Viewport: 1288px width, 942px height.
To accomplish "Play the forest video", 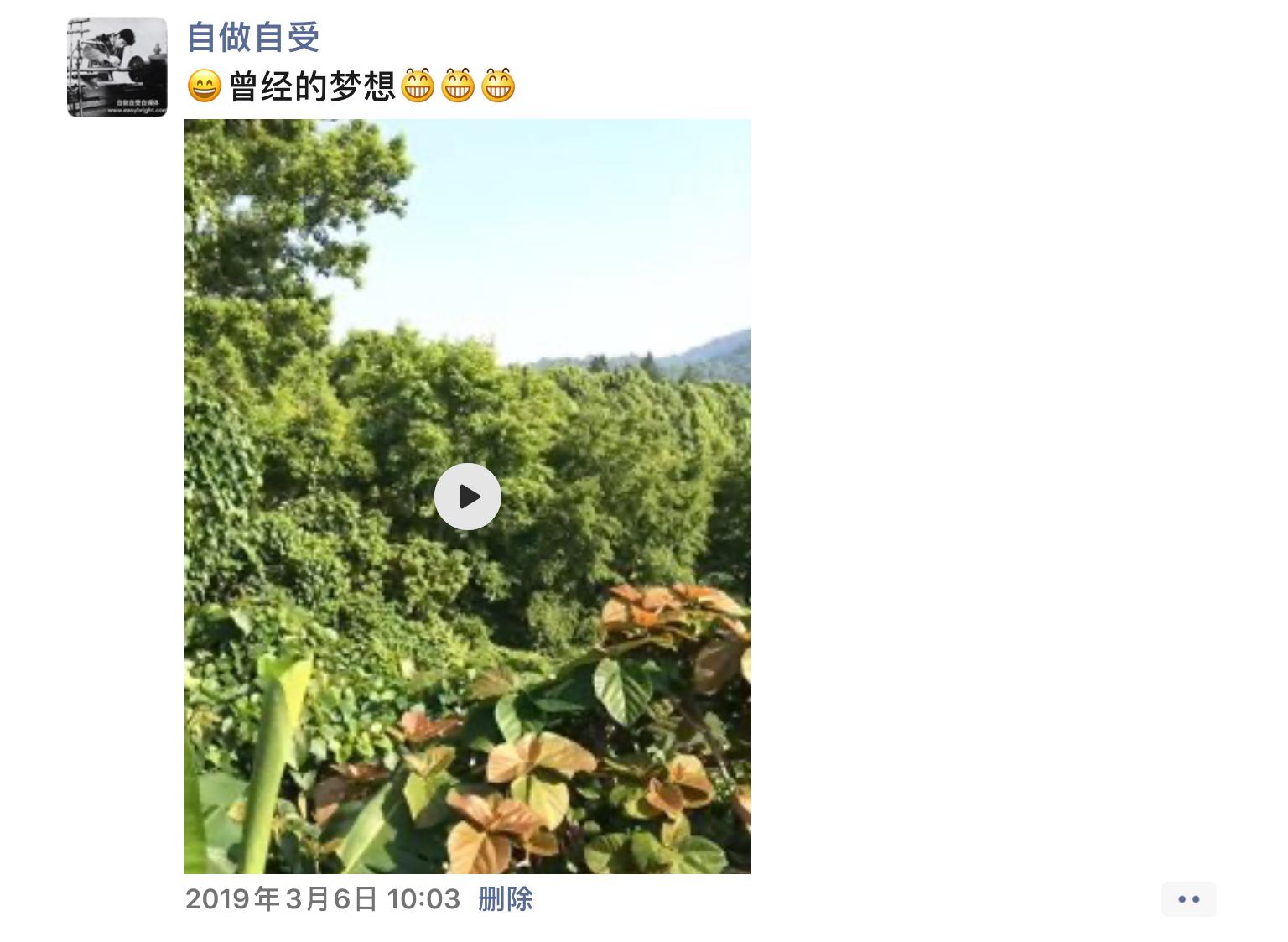I will click(x=467, y=497).
